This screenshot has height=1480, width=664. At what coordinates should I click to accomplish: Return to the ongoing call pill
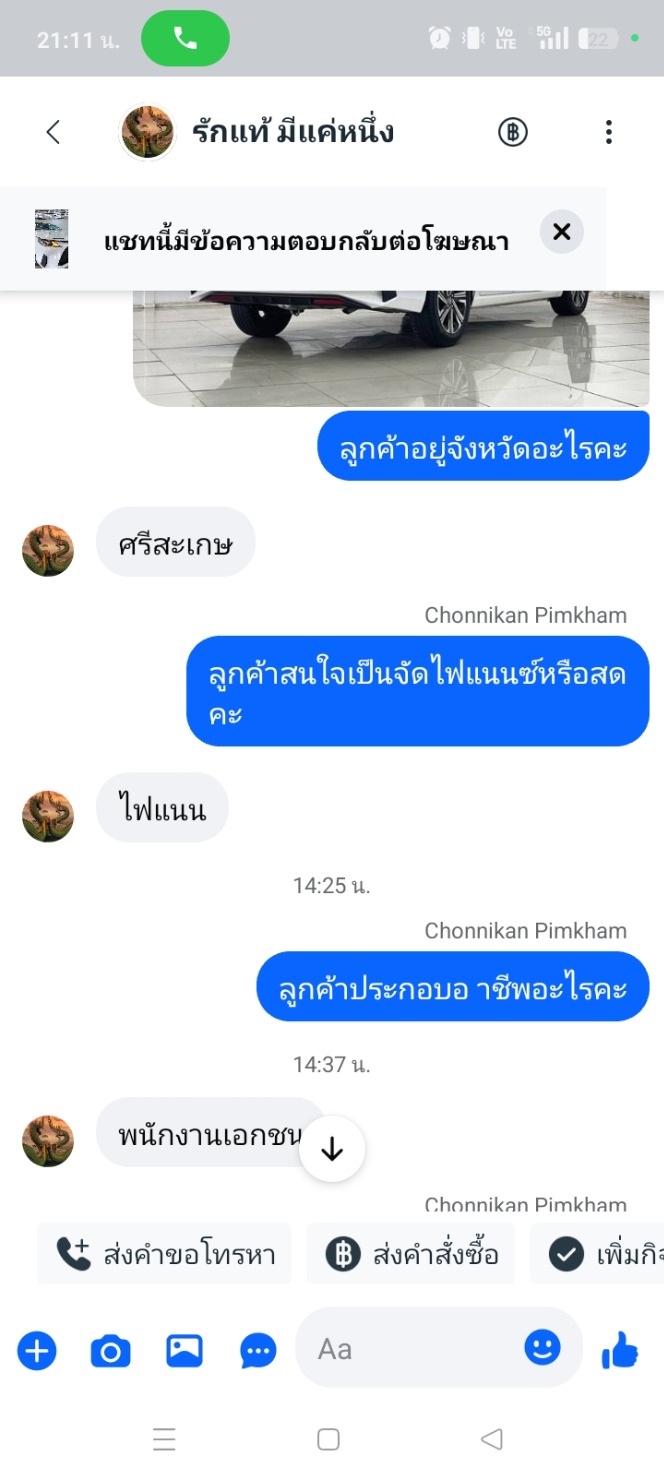[185, 39]
